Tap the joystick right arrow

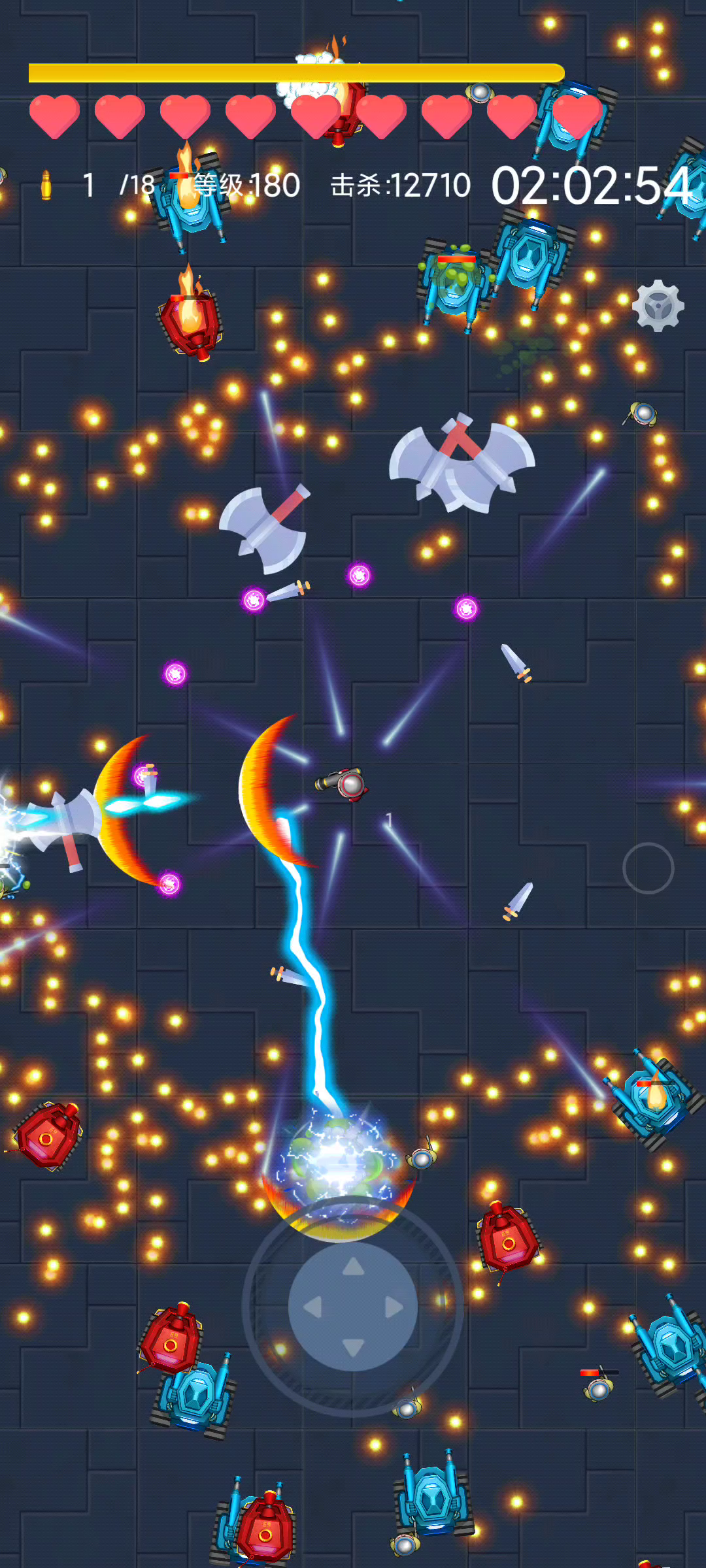394,1307
